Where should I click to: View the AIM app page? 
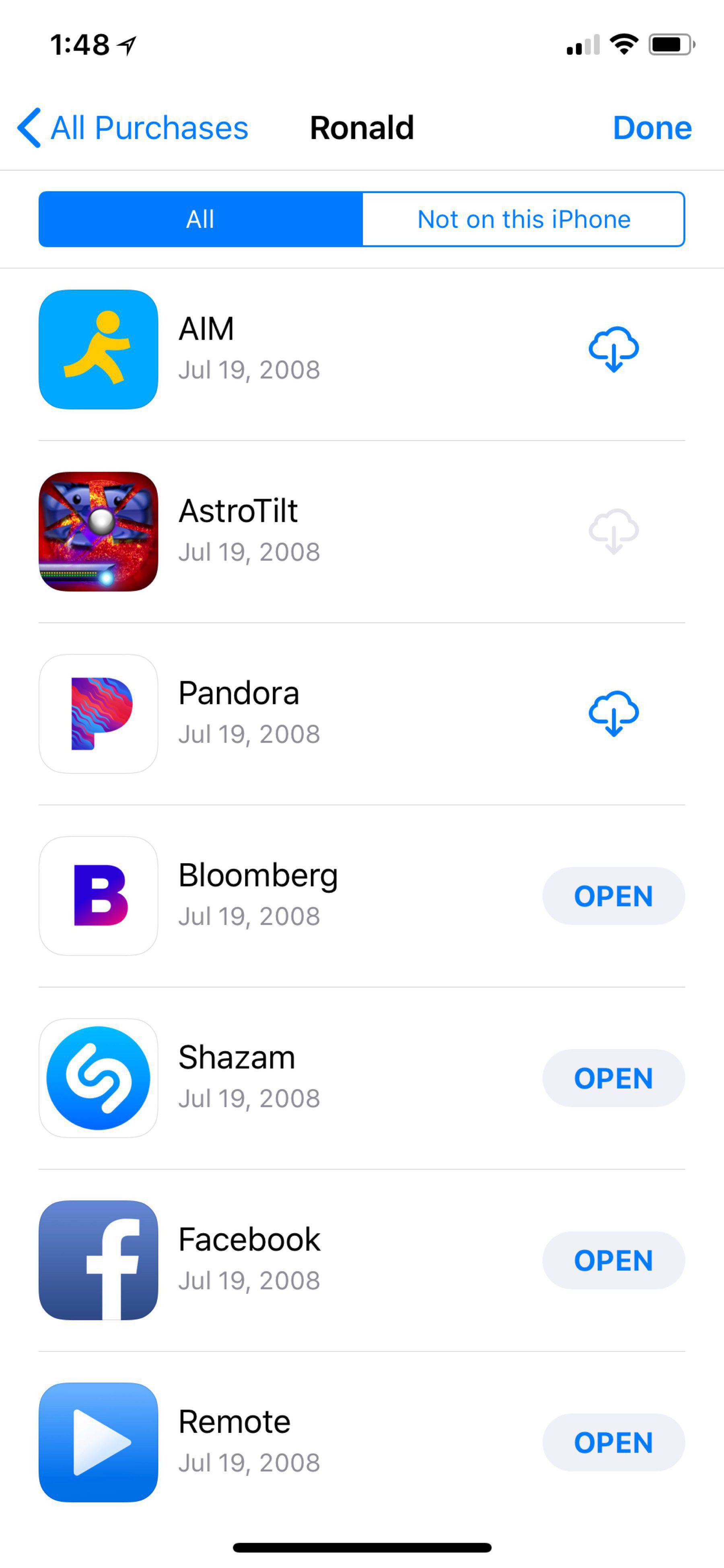tap(249, 349)
